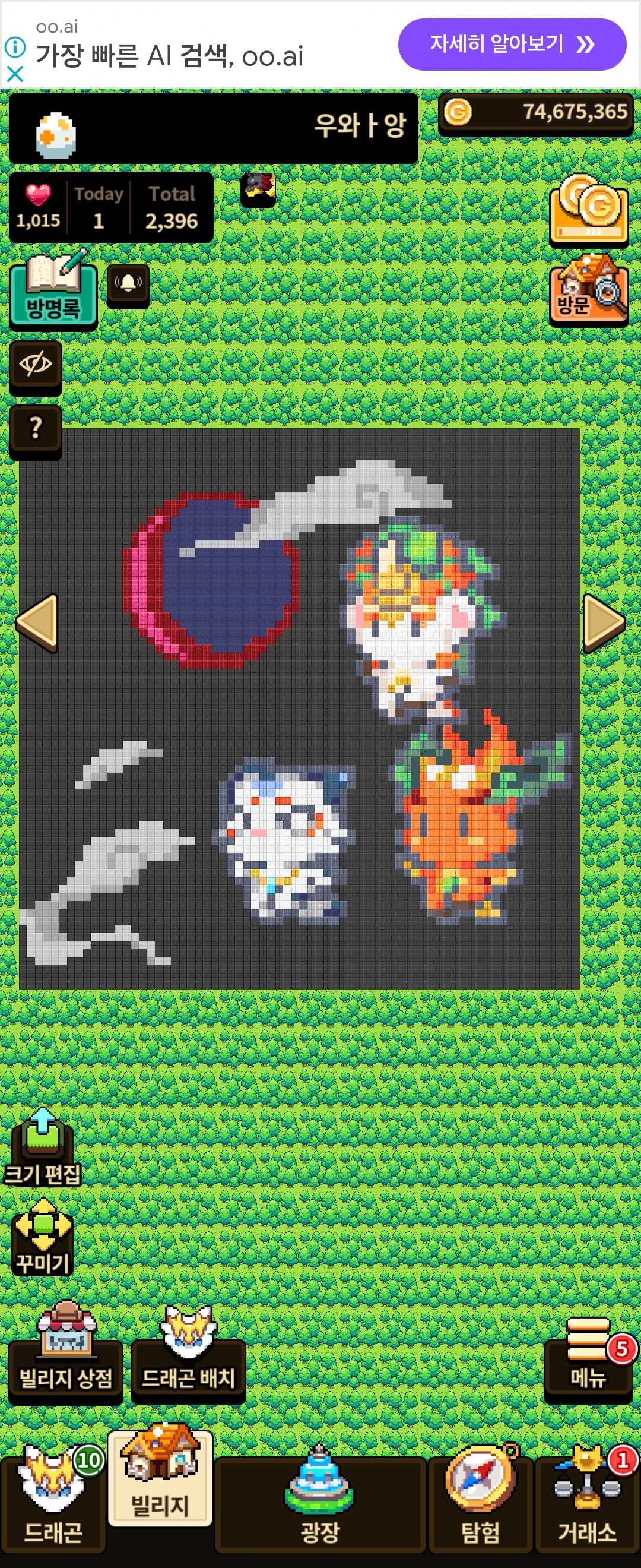Tap the 자세히 알아보기 ad button

click(512, 44)
